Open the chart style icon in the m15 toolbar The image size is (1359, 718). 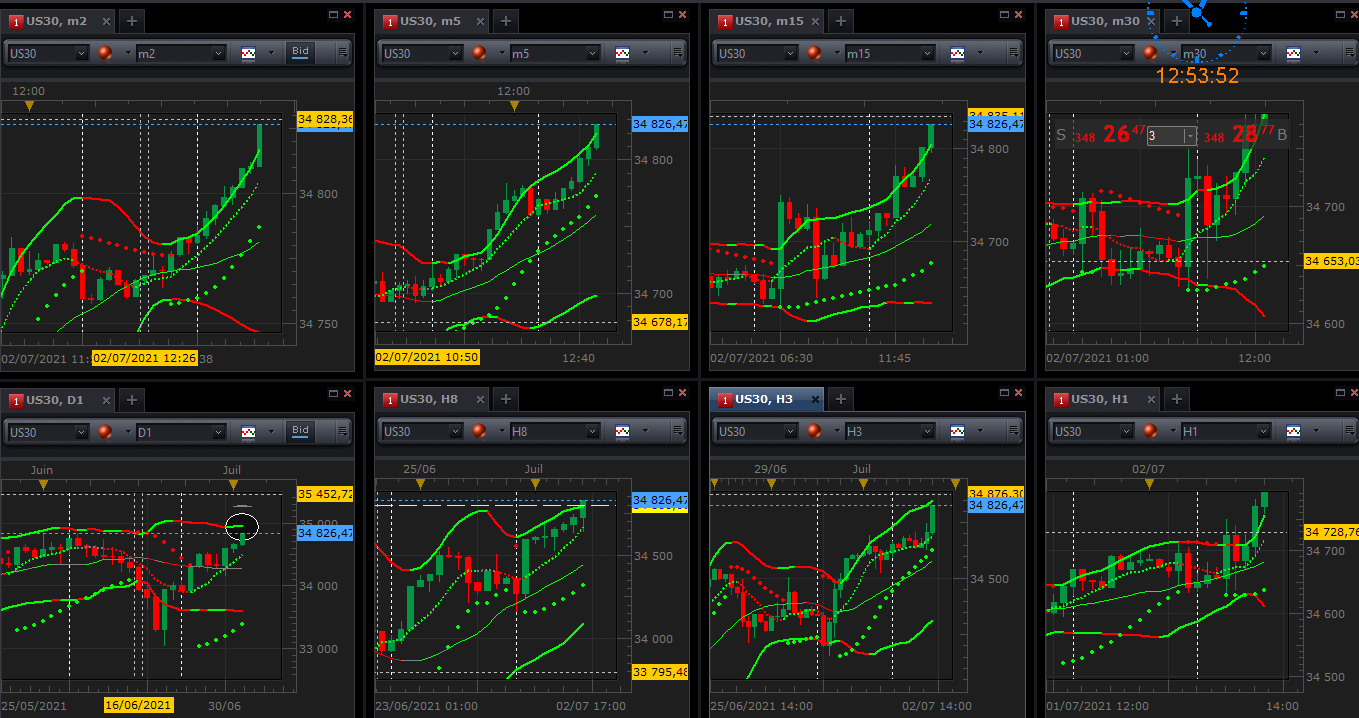tap(958, 53)
